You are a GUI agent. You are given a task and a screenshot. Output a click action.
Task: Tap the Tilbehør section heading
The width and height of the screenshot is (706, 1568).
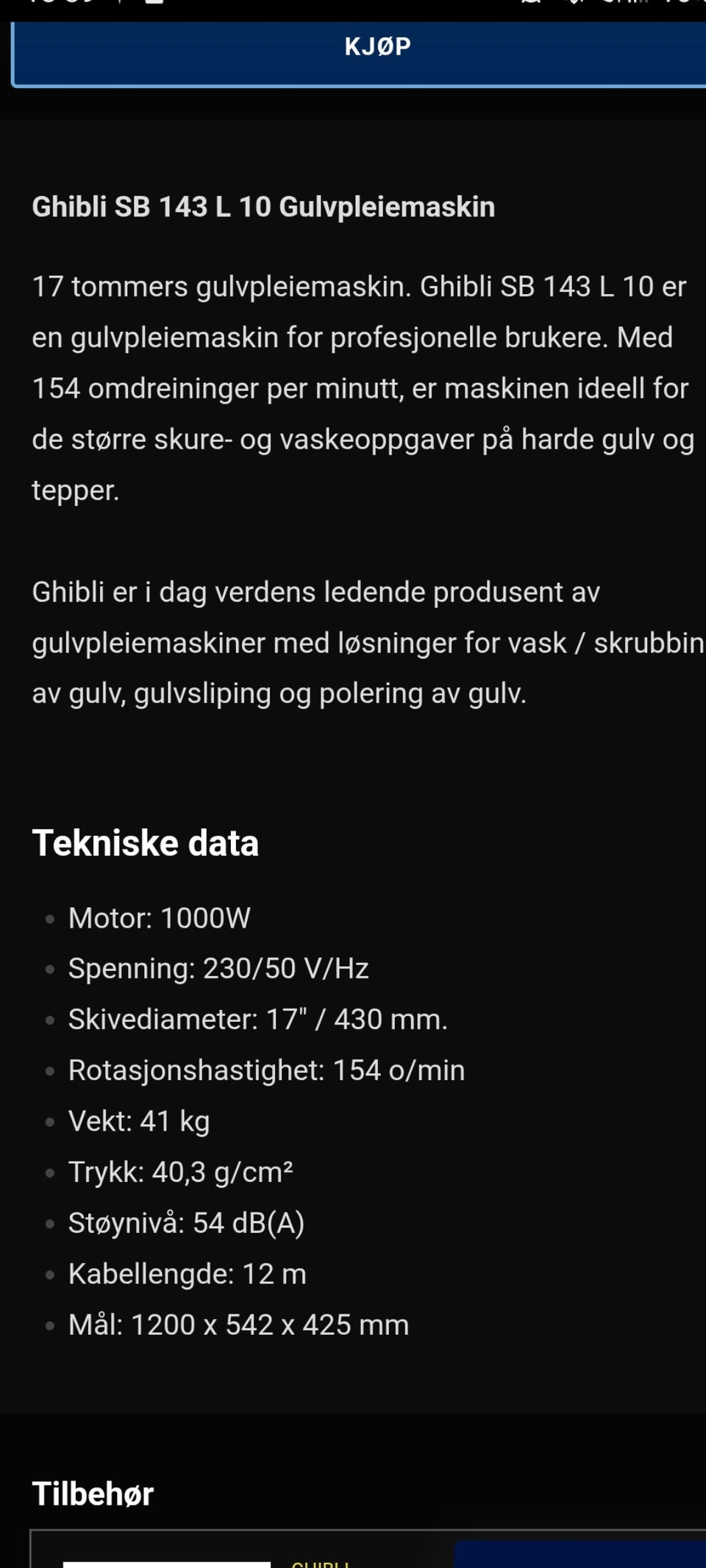93,1492
